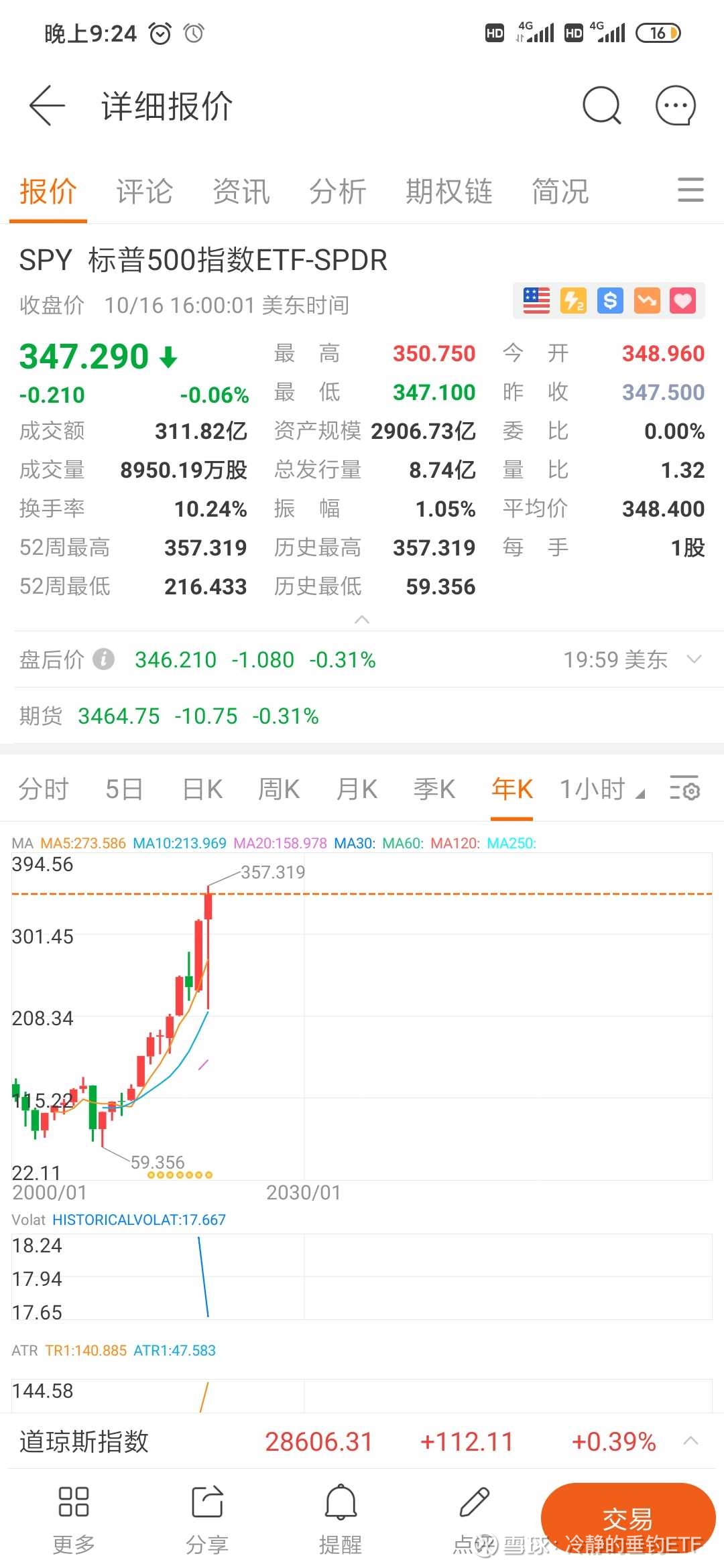This screenshot has width=724, height=1568.
Task: Expand the 盘后价 after-hours section chevron
Action: click(694, 659)
